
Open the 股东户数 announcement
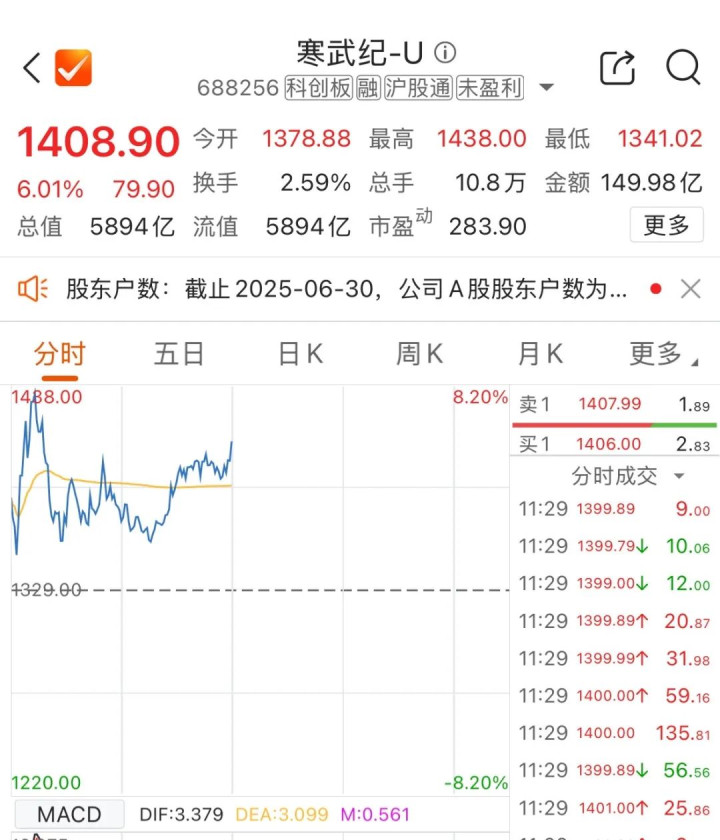pos(346,290)
